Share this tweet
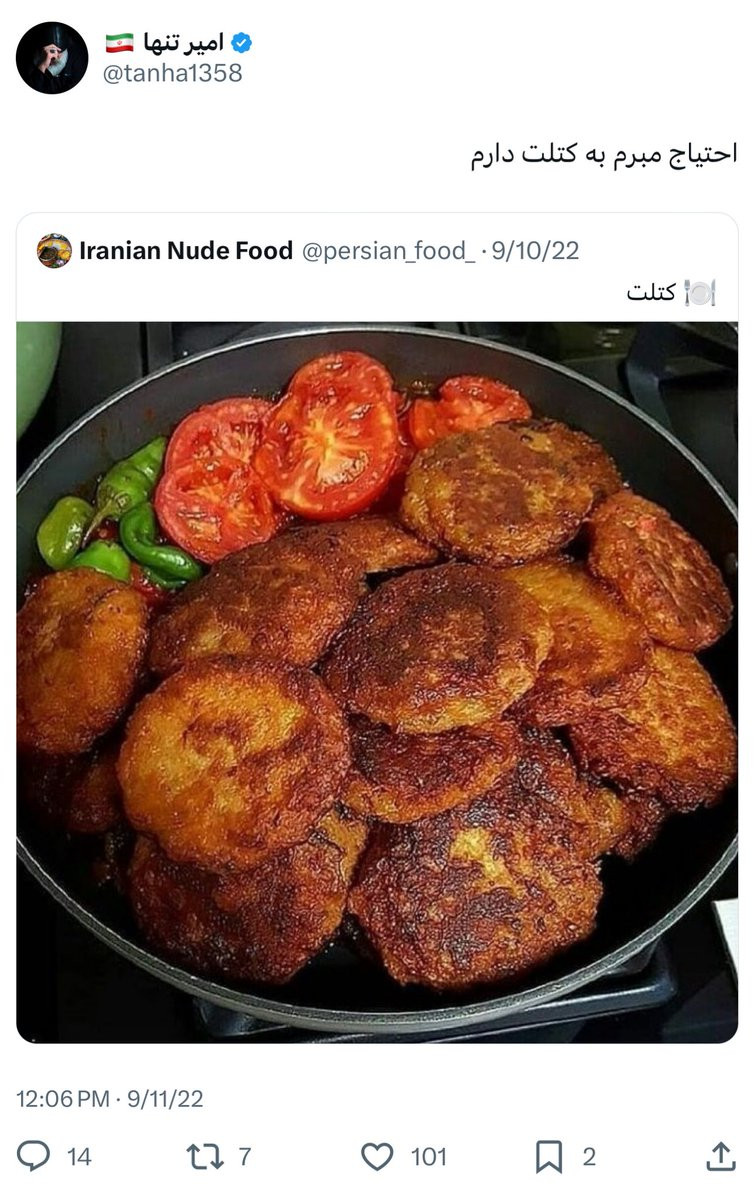The image size is (754, 1200). [x=720, y=1157]
